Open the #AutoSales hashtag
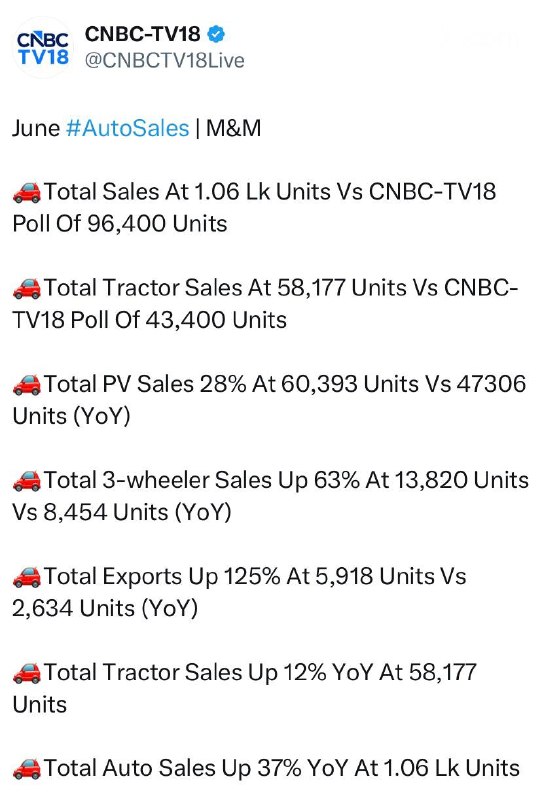The width and height of the screenshot is (542, 800). 128,128
